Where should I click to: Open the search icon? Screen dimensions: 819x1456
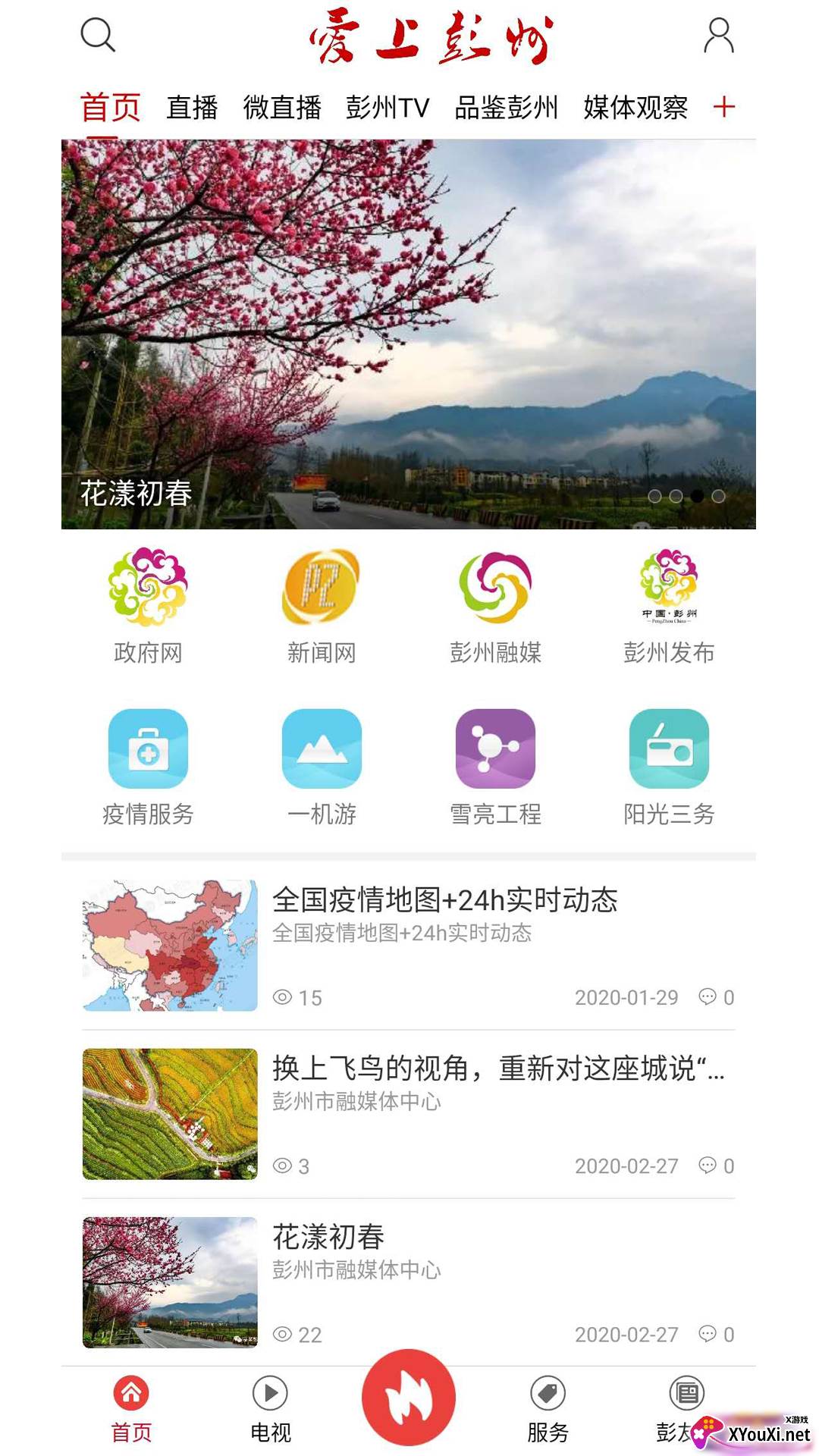coord(98,35)
